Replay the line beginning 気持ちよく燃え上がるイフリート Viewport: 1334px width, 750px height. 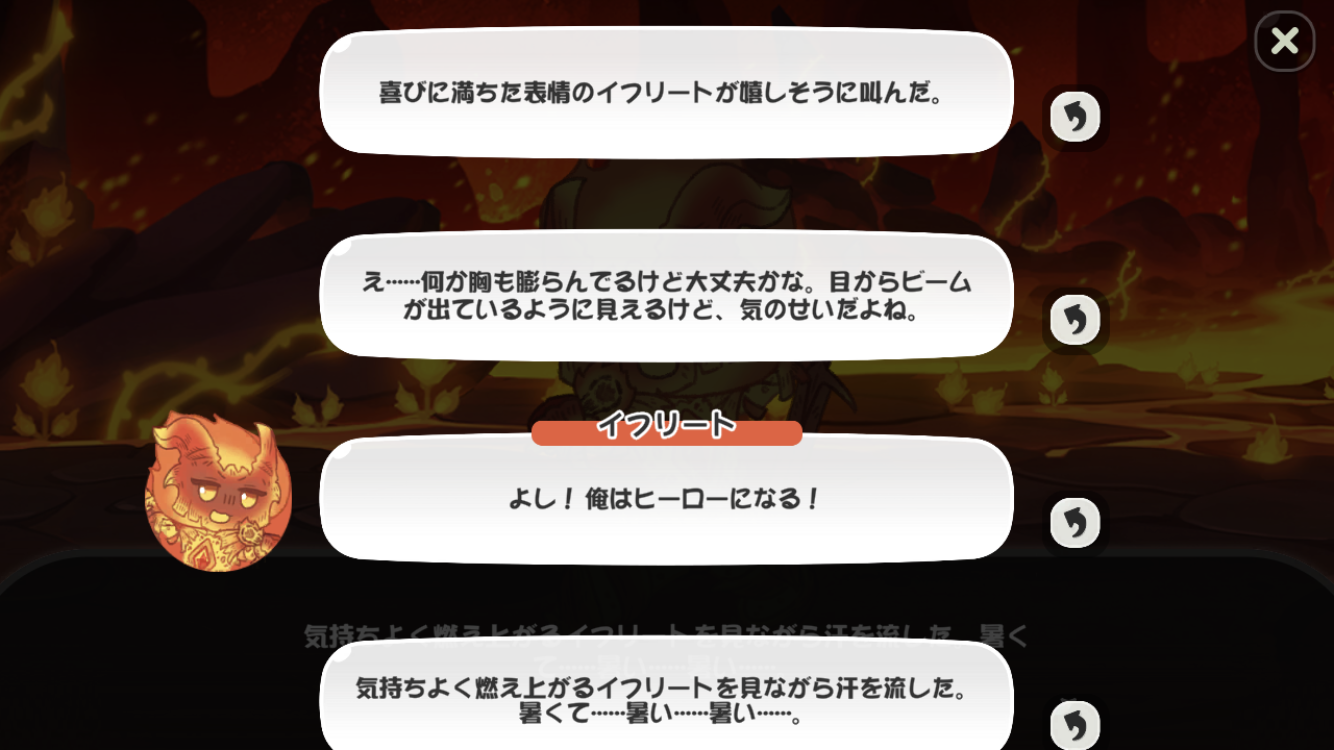1075,724
